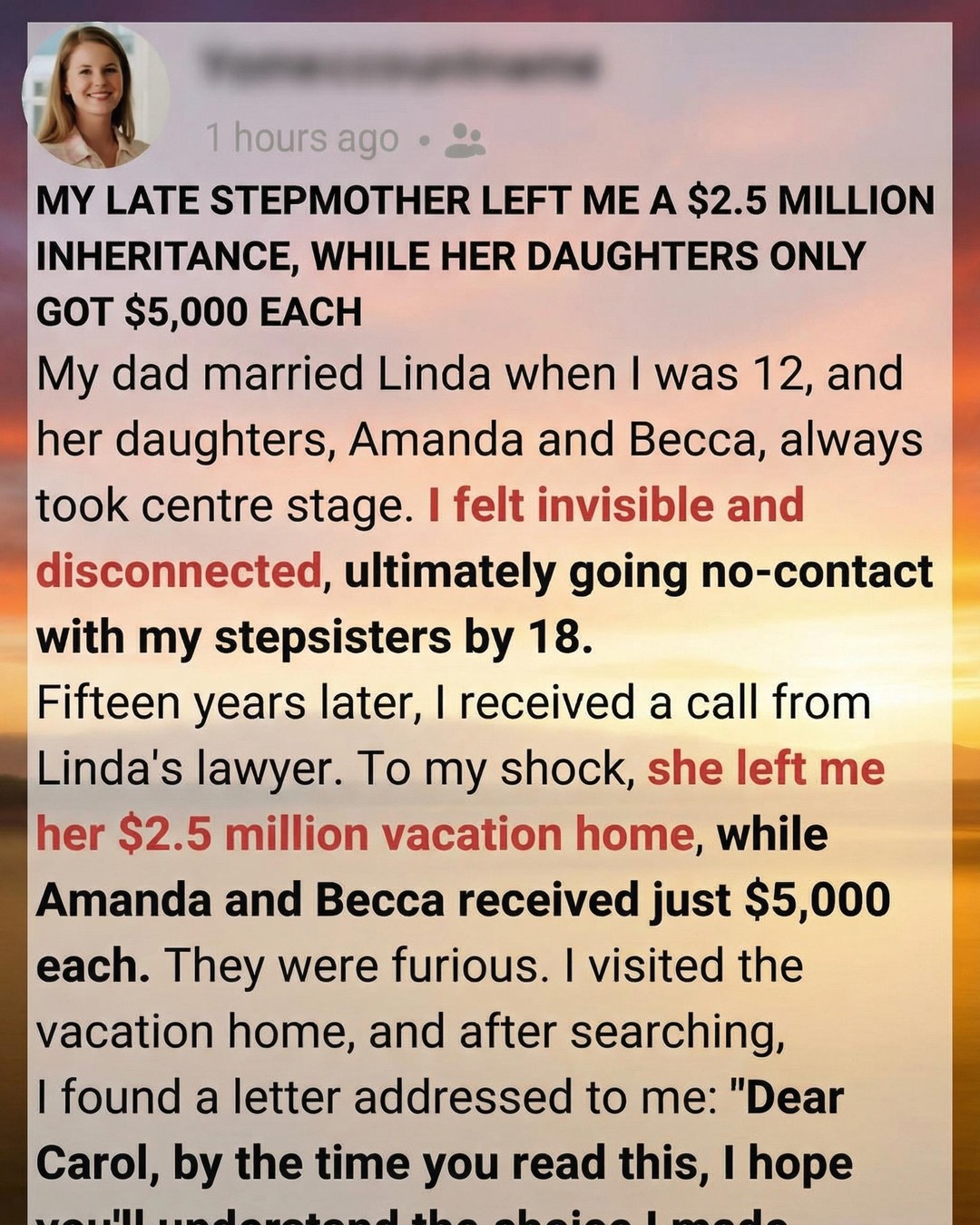Tap the small dot separator icon

pyautogui.click(x=425, y=141)
